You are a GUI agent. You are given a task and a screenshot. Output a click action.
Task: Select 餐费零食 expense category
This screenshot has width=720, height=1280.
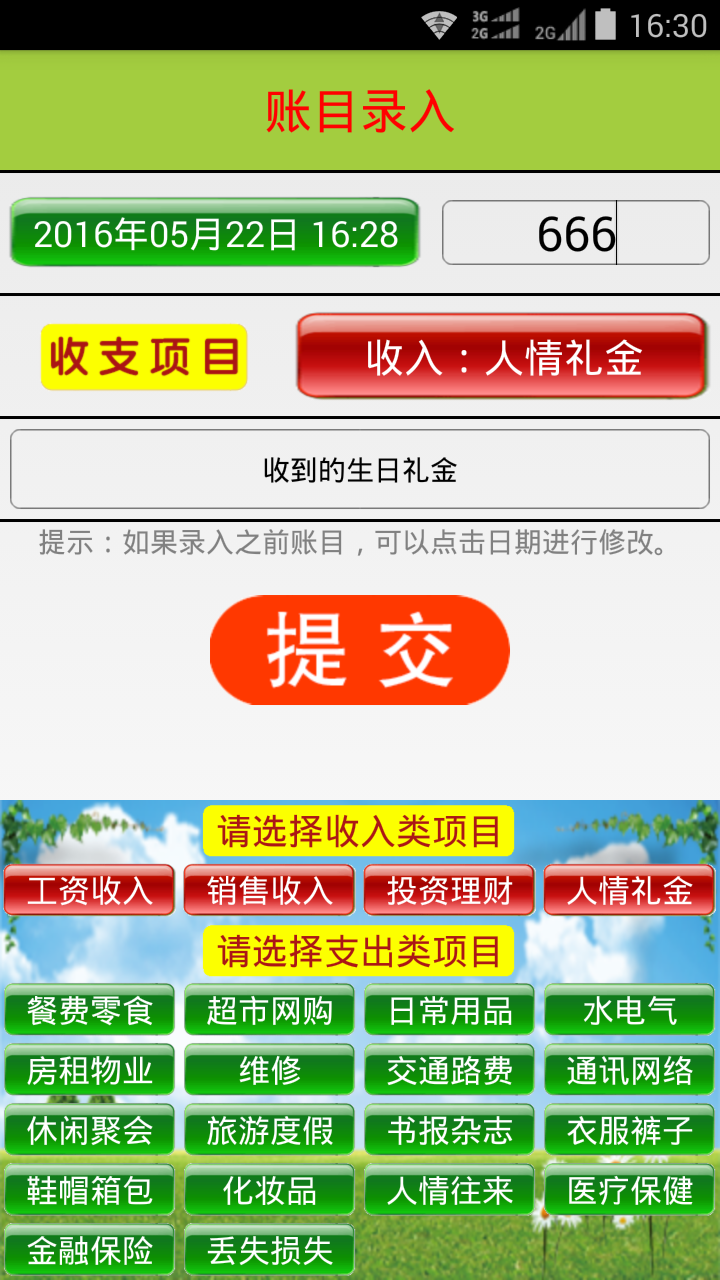(x=89, y=1010)
